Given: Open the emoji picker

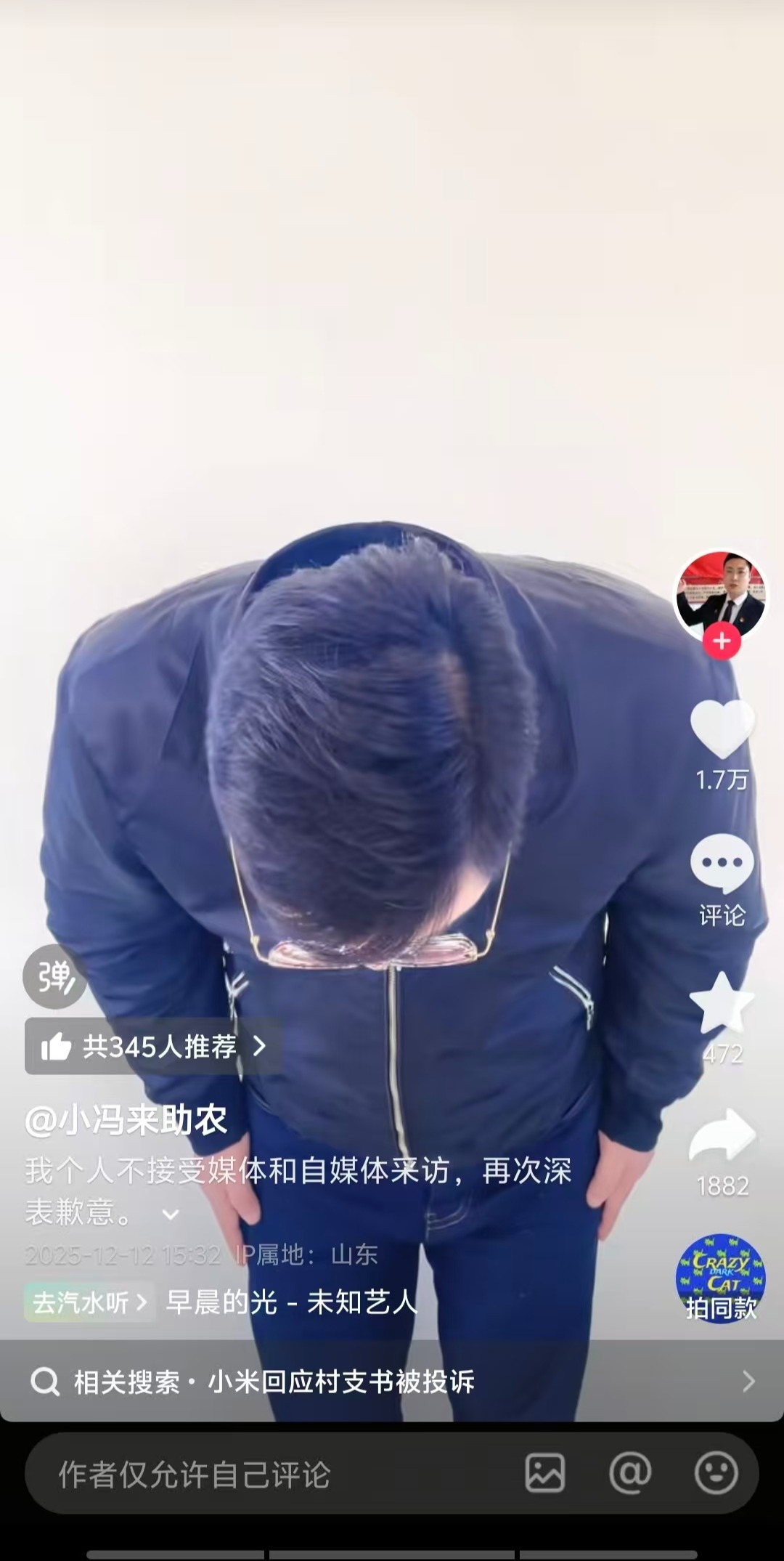Looking at the screenshot, I should 716,1474.
